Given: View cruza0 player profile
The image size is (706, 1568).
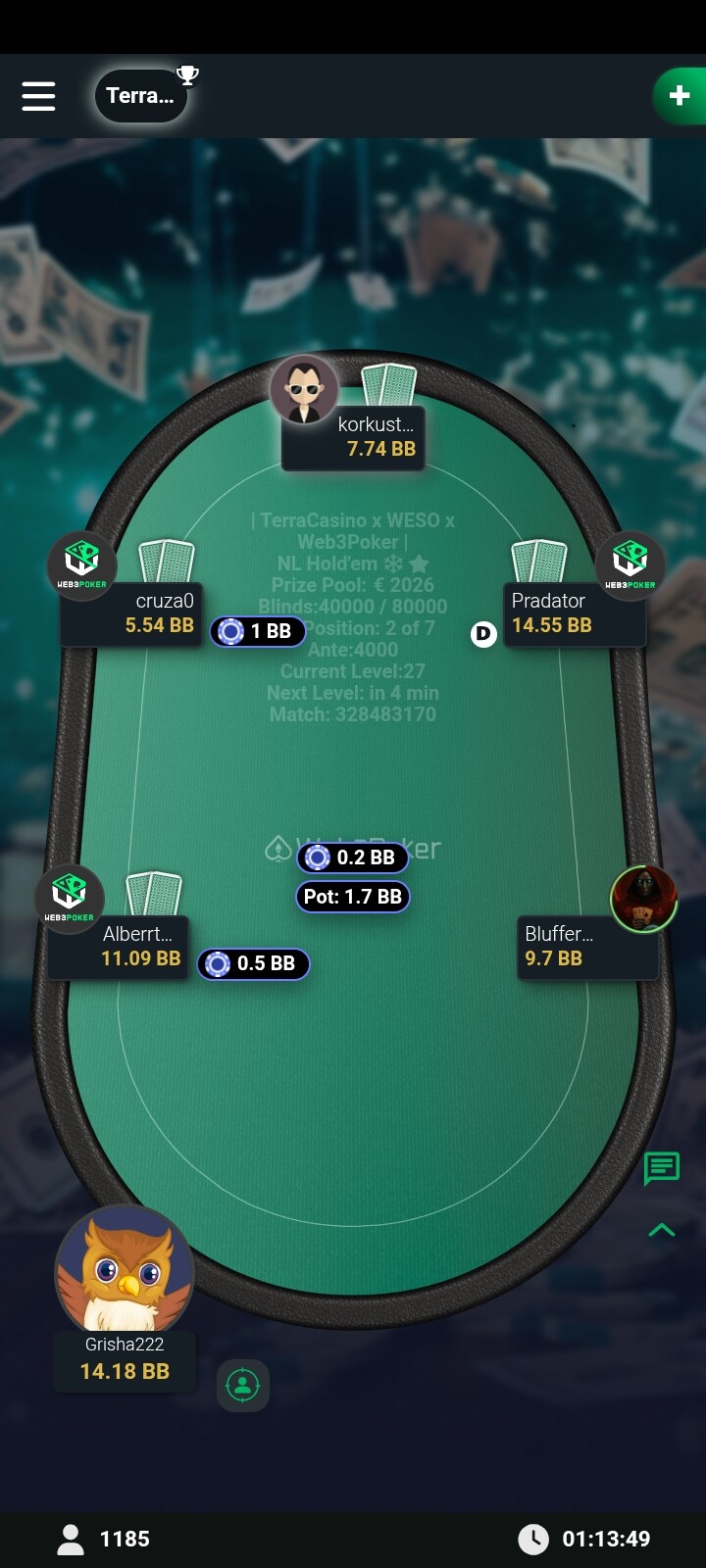Looking at the screenshot, I should (x=82, y=566).
